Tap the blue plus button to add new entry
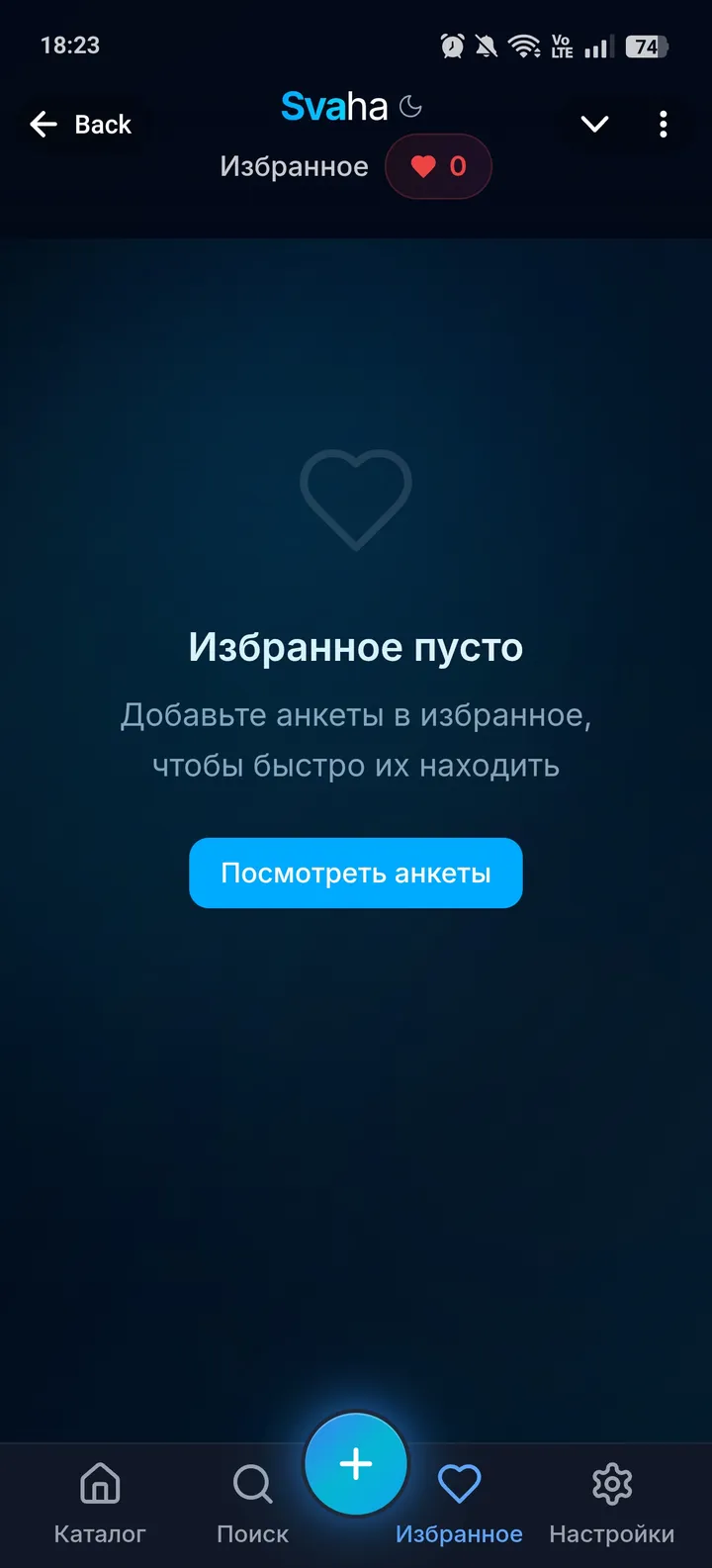This screenshot has width=712, height=1568. (356, 1464)
